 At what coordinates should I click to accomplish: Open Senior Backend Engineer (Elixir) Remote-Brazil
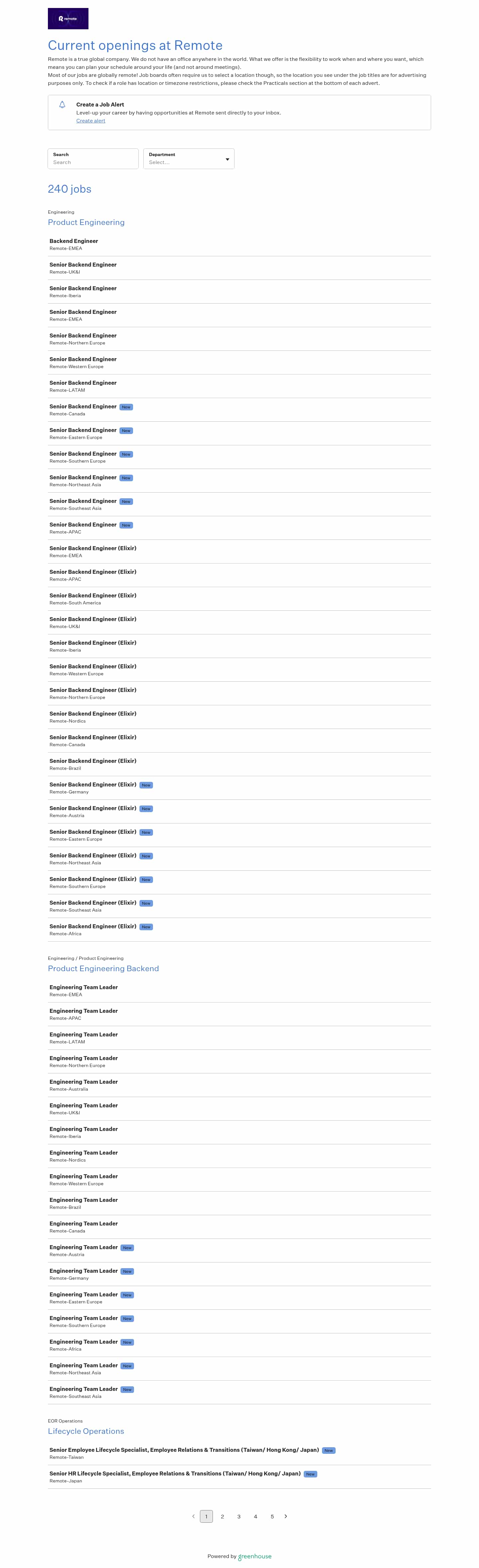[x=92, y=761]
